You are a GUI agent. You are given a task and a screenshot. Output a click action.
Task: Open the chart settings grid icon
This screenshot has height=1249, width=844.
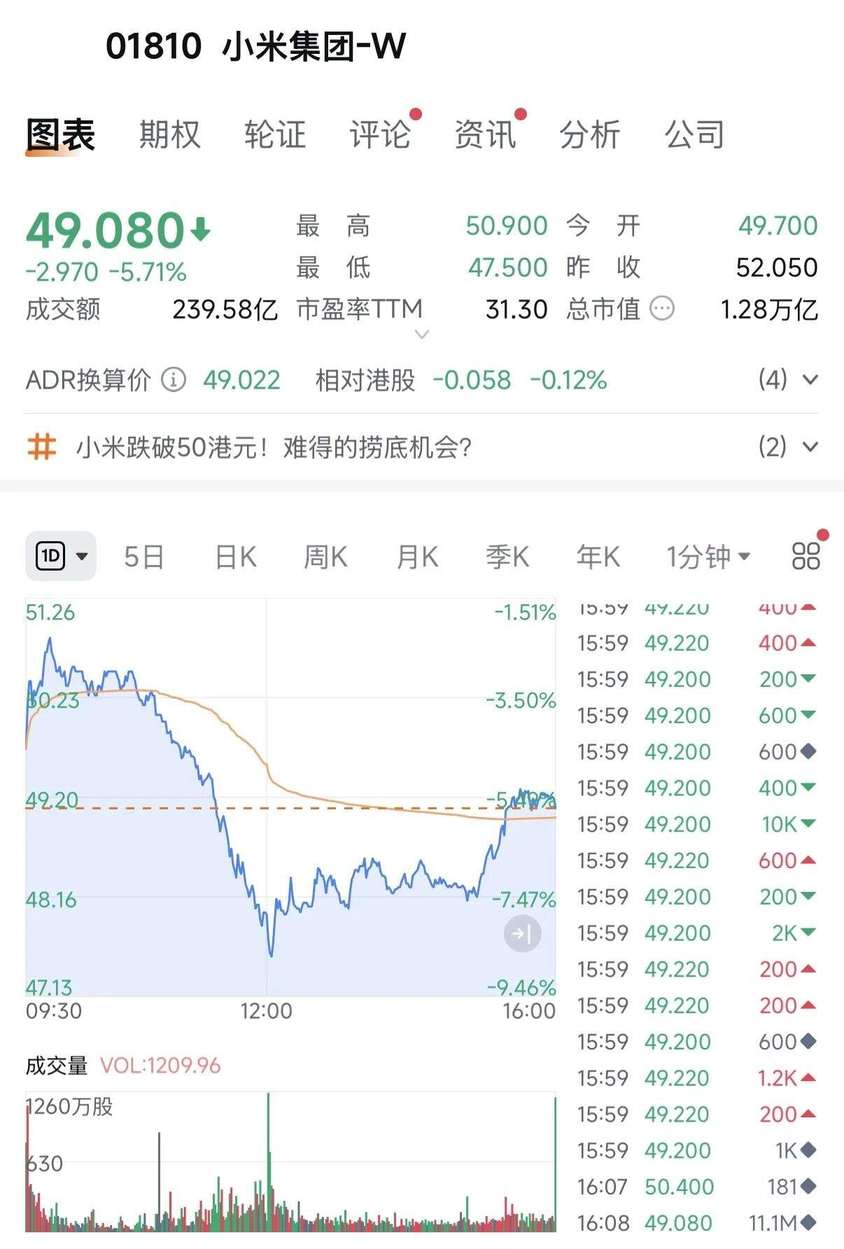[806, 556]
